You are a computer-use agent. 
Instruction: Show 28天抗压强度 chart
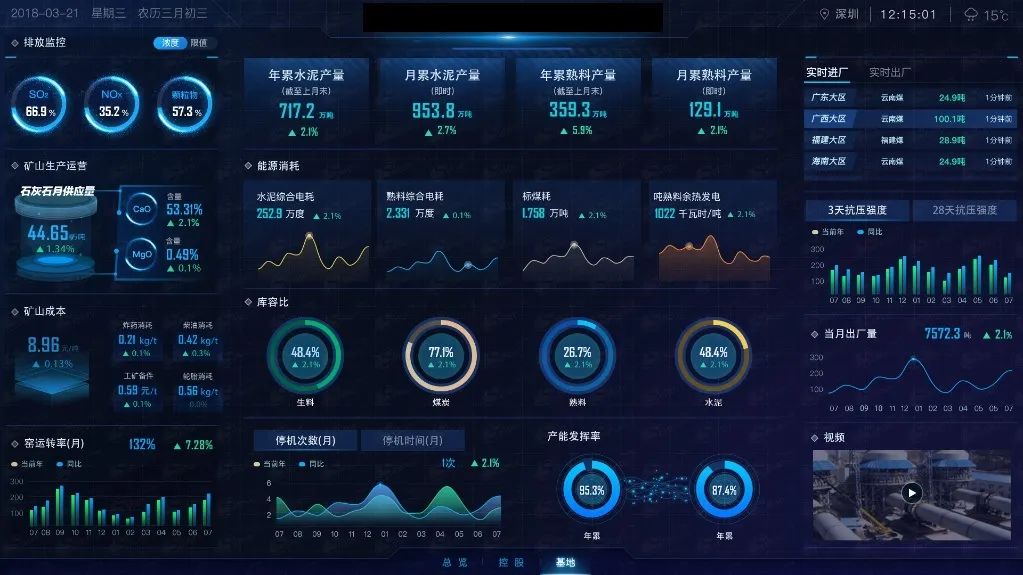[x=964, y=210]
